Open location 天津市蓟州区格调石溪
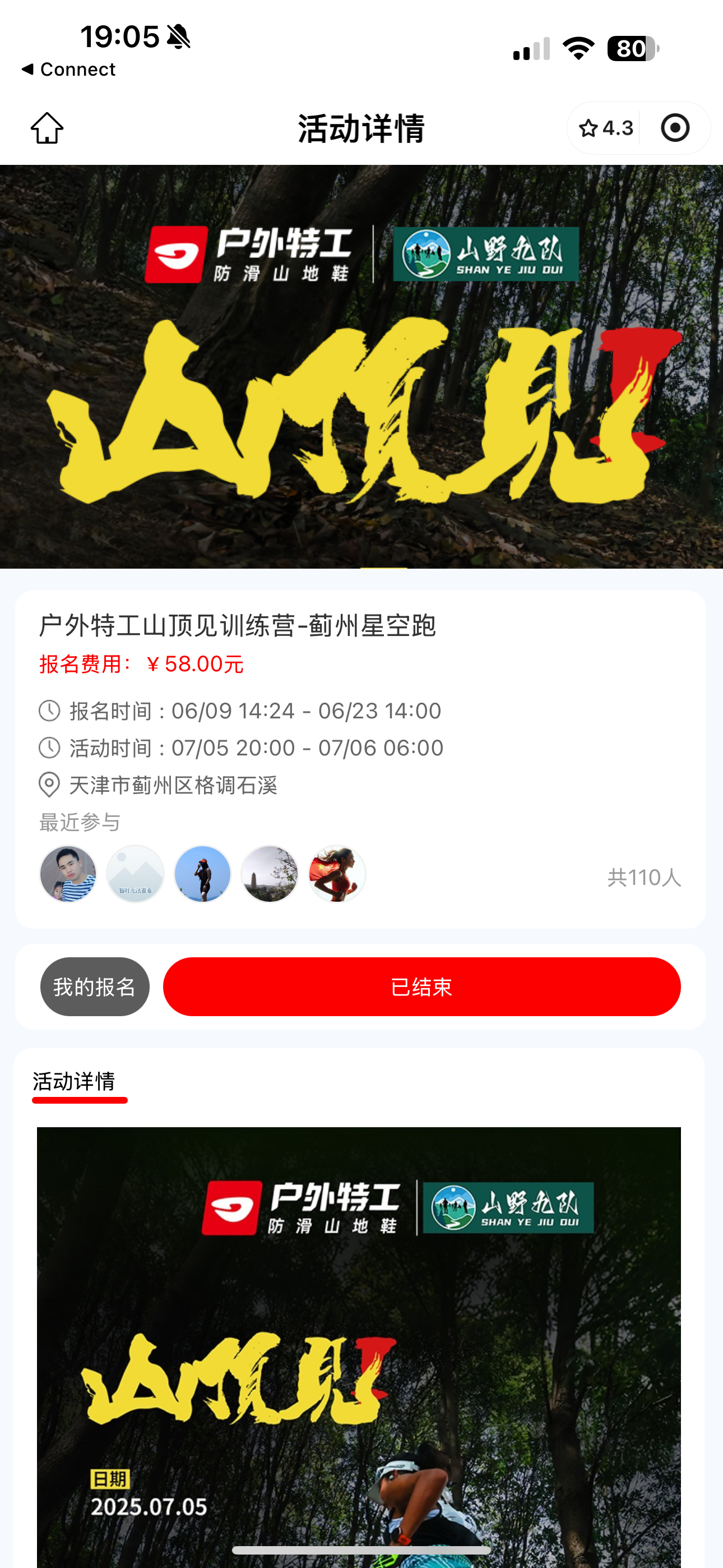Viewport: 723px width, 1568px height. (x=158, y=785)
